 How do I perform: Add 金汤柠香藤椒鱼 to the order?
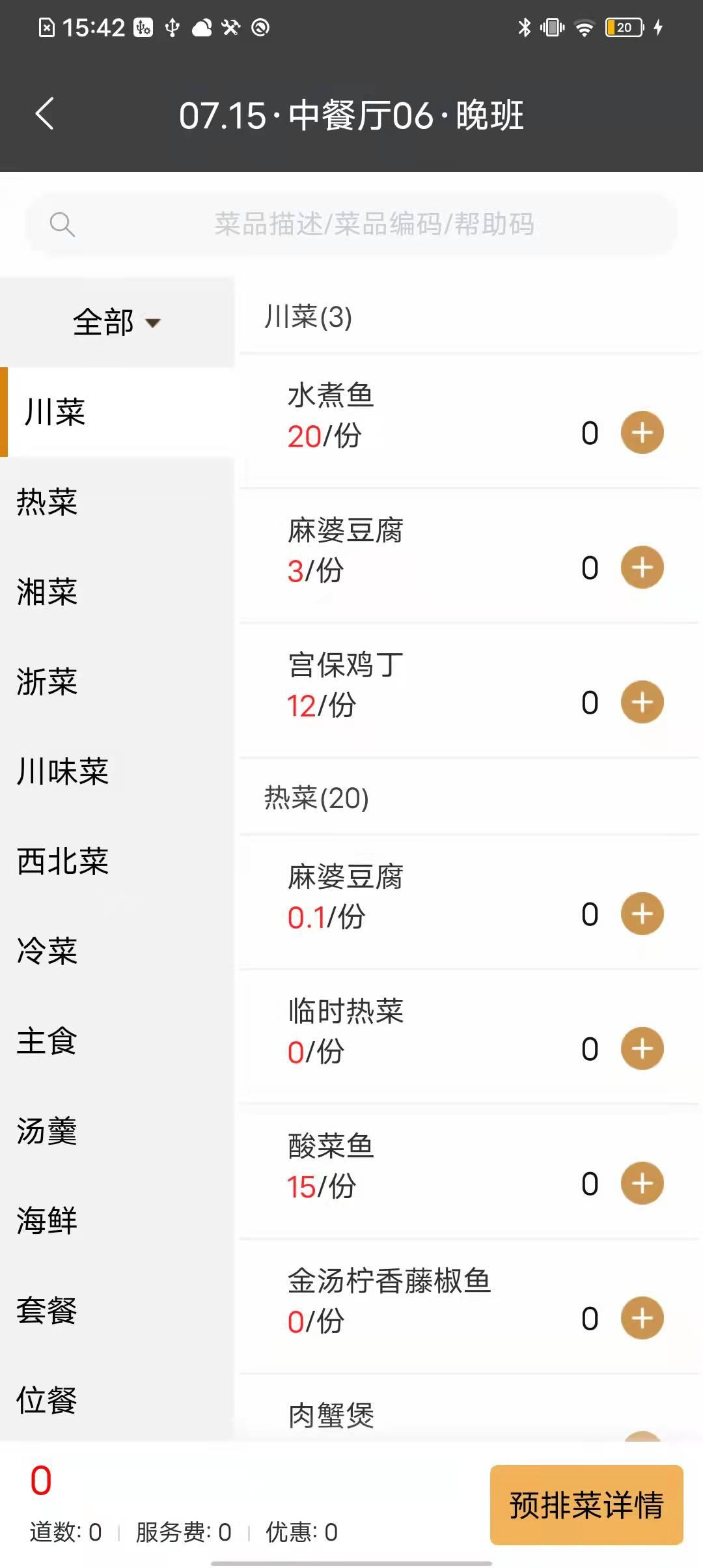pos(642,1318)
